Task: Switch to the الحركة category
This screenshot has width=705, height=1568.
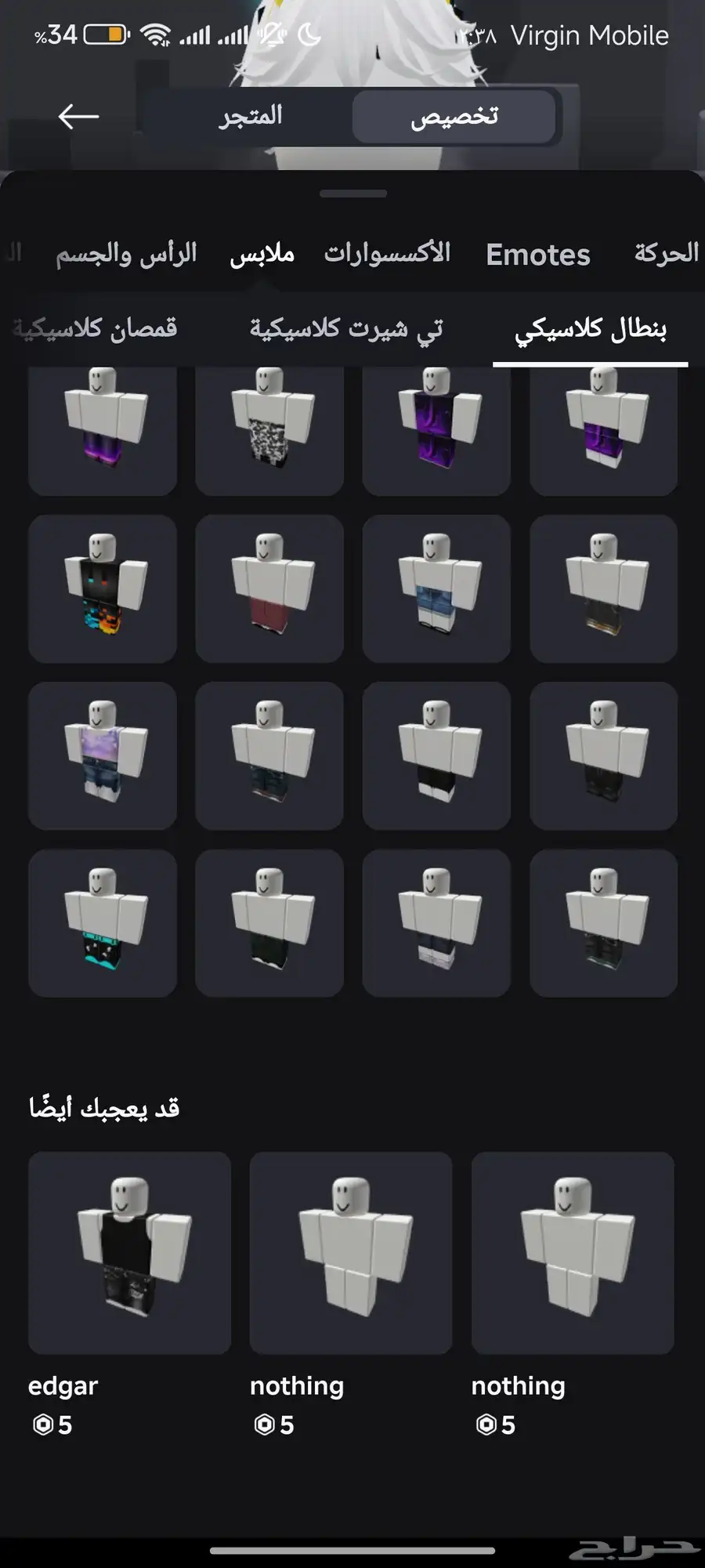Action: point(666,254)
